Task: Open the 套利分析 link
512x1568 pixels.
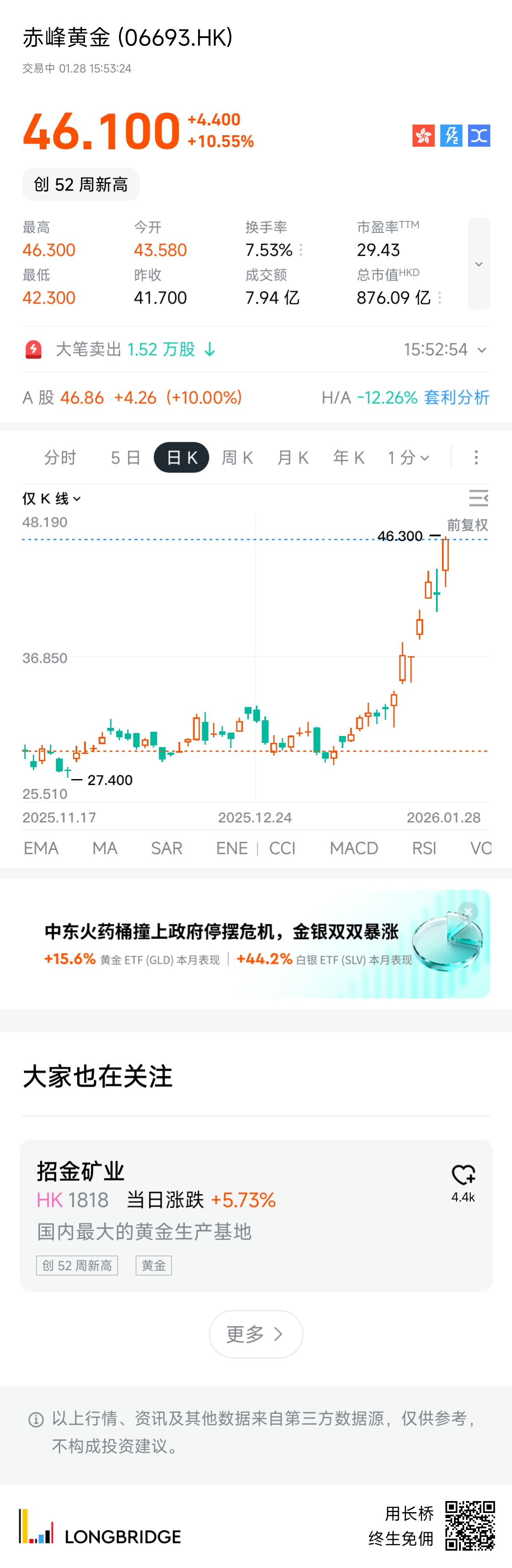Action: tap(457, 397)
